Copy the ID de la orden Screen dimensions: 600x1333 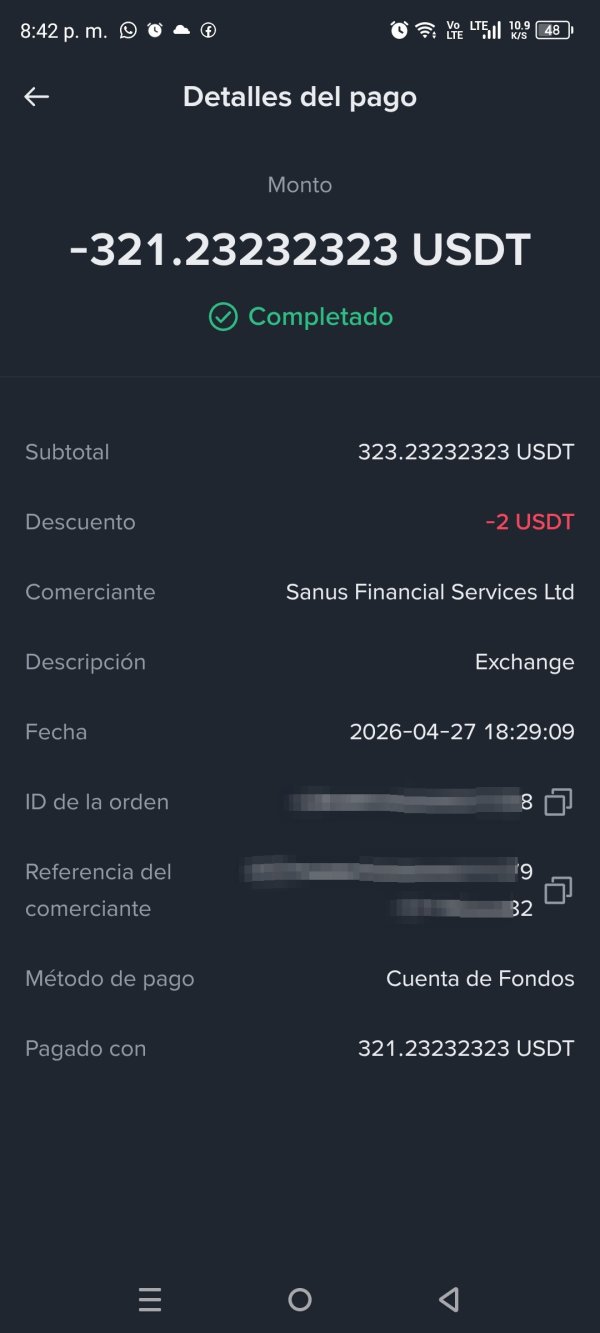pos(558,802)
